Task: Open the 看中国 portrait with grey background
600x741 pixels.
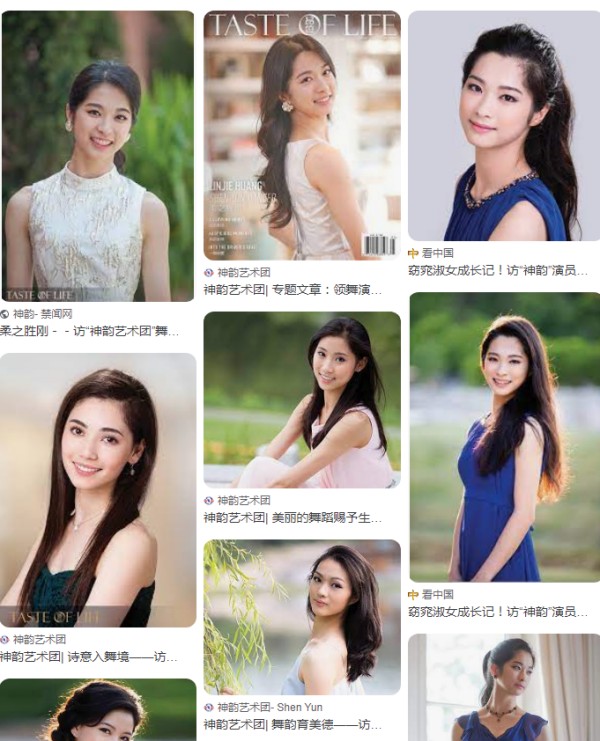Action: pos(504,126)
